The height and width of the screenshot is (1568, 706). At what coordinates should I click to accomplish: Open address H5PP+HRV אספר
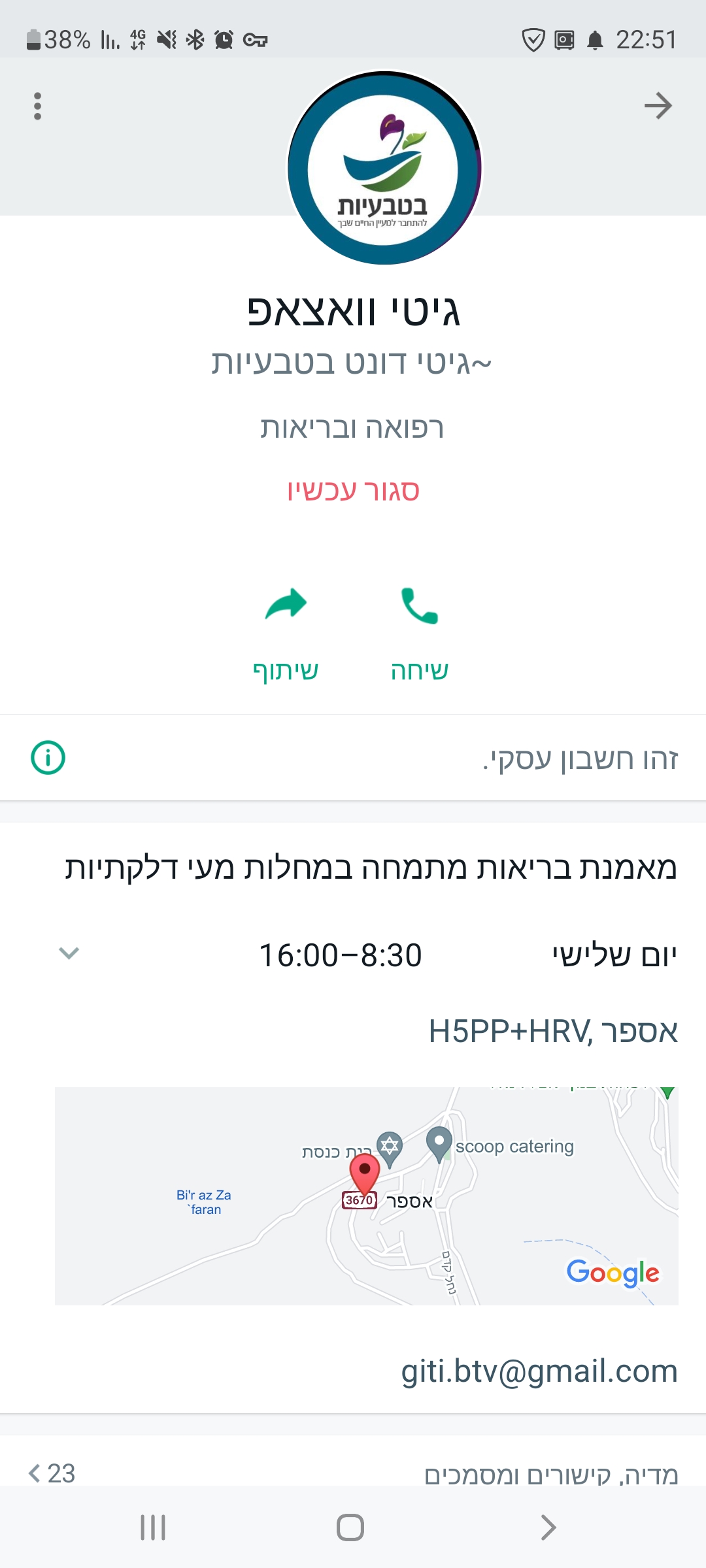pyautogui.click(x=552, y=1032)
